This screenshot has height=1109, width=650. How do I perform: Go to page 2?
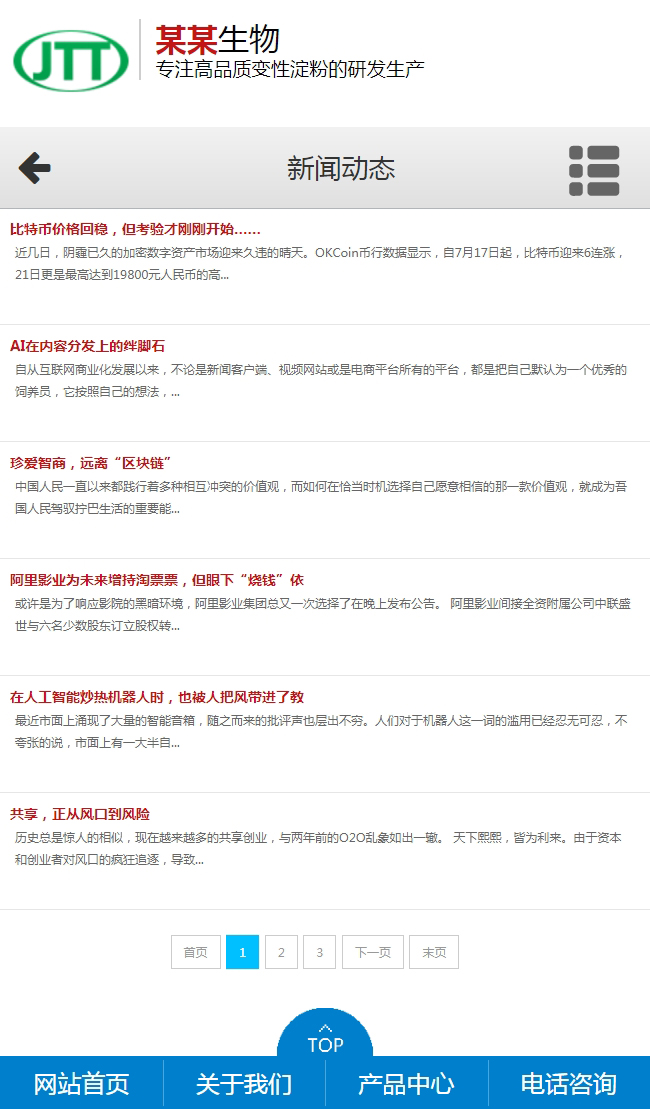[281, 952]
